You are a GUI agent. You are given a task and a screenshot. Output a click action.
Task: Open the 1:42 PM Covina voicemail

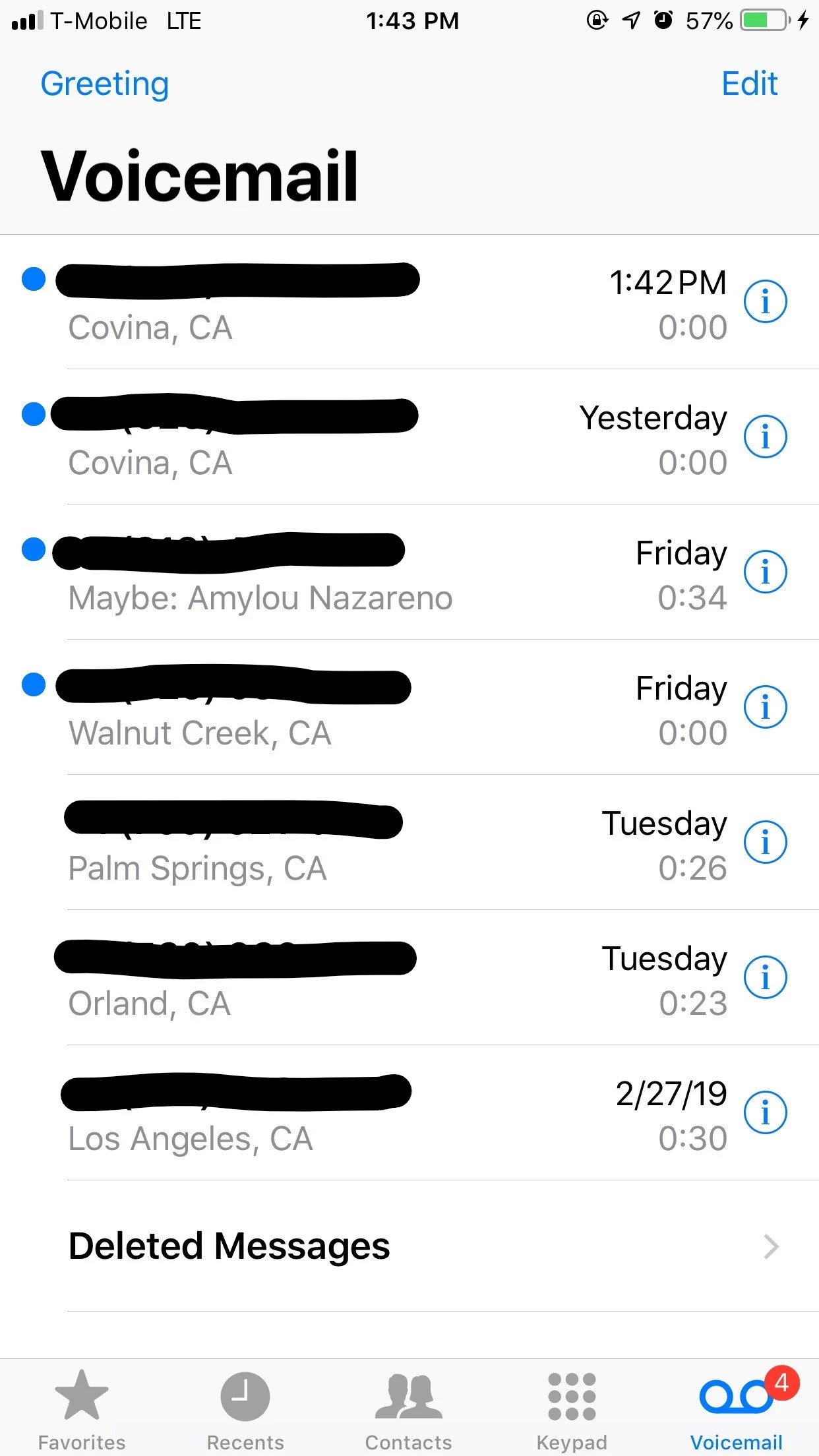[409, 302]
